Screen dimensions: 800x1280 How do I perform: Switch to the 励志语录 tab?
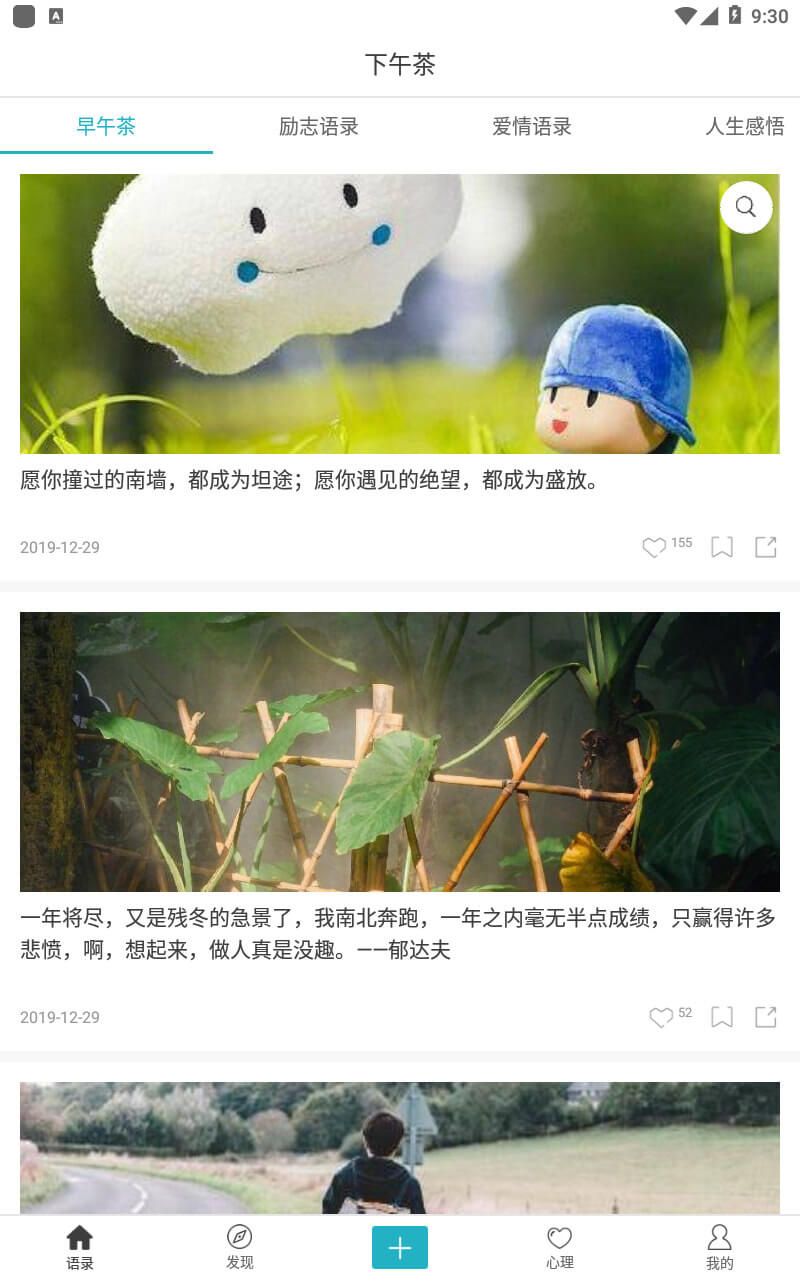[x=319, y=127]
